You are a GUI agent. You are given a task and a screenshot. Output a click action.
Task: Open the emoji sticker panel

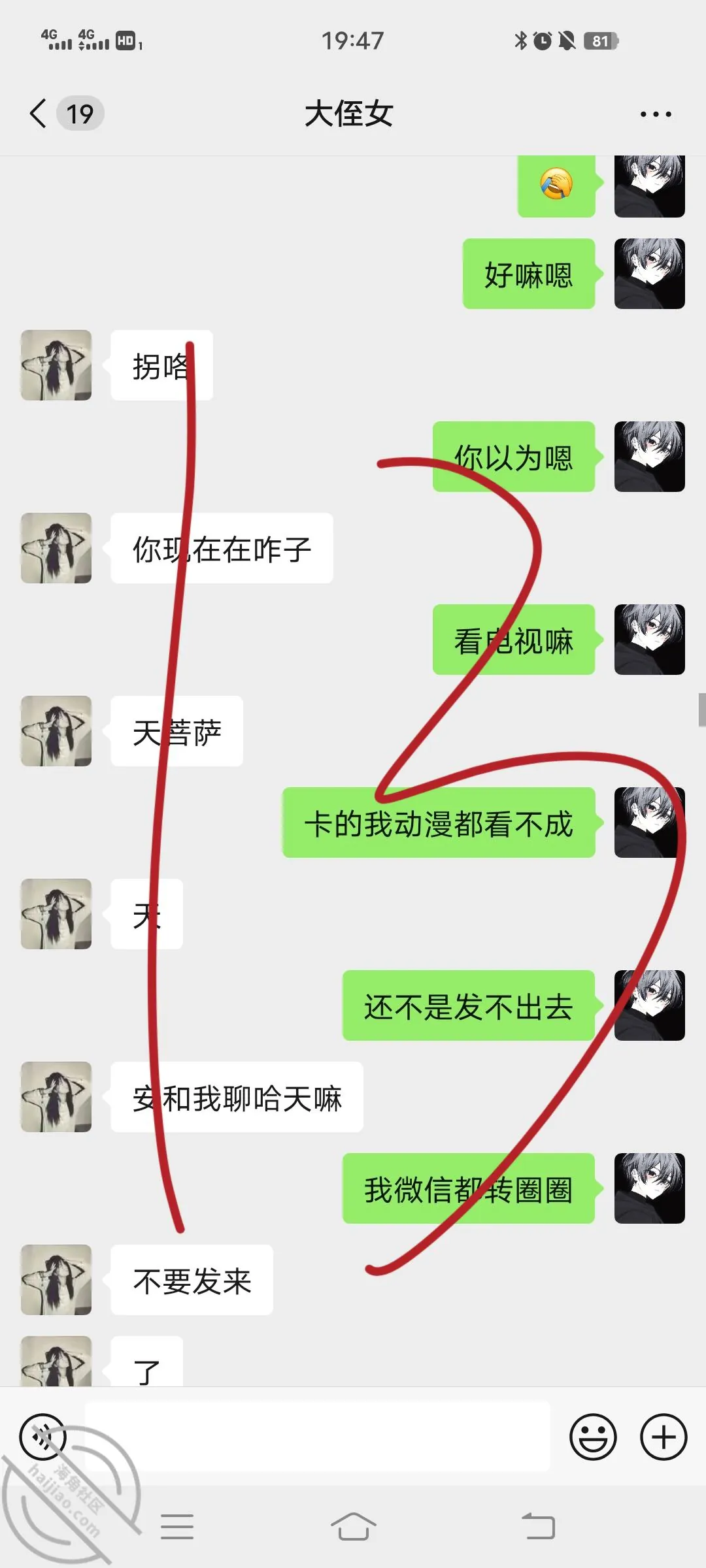click(x=593, y=1437)
